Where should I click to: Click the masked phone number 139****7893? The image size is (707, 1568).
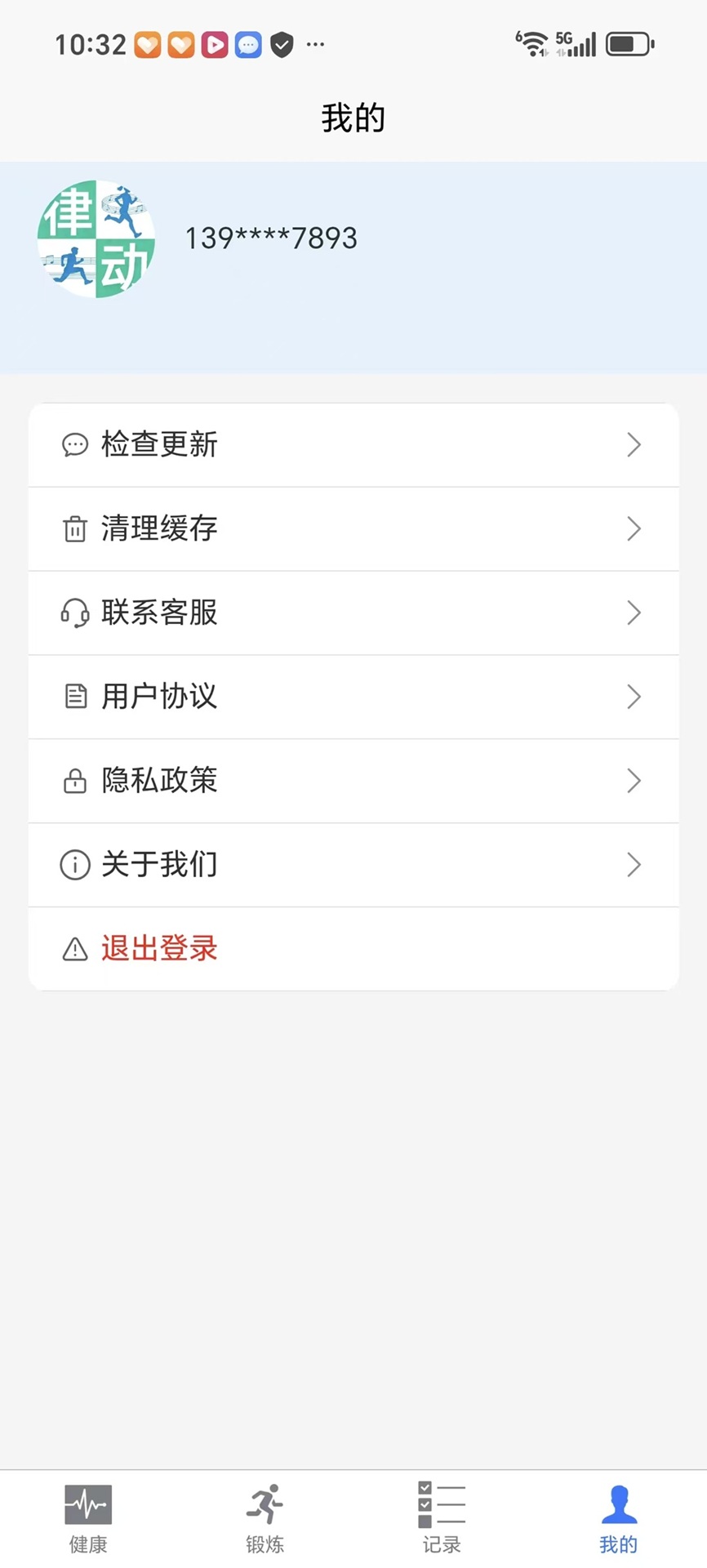tap(270, 238)
